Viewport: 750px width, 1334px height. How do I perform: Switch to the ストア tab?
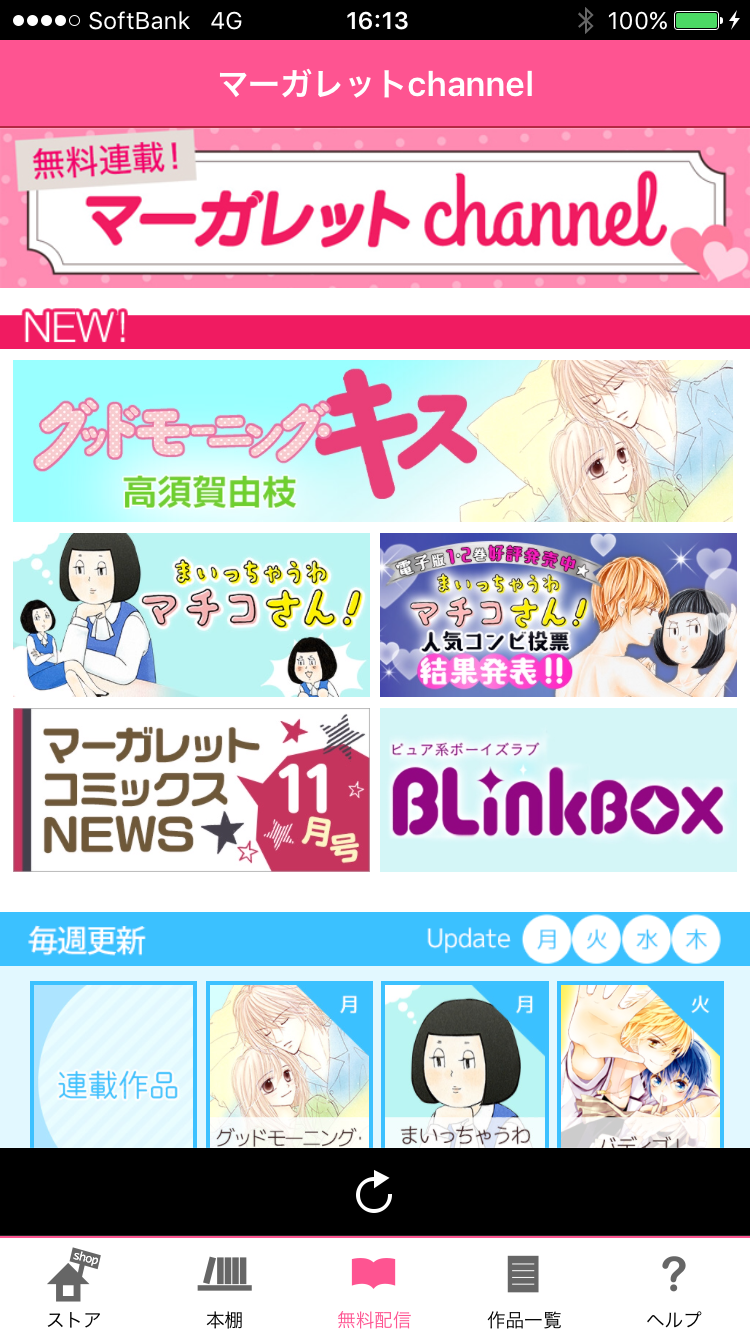[74, 1290]
